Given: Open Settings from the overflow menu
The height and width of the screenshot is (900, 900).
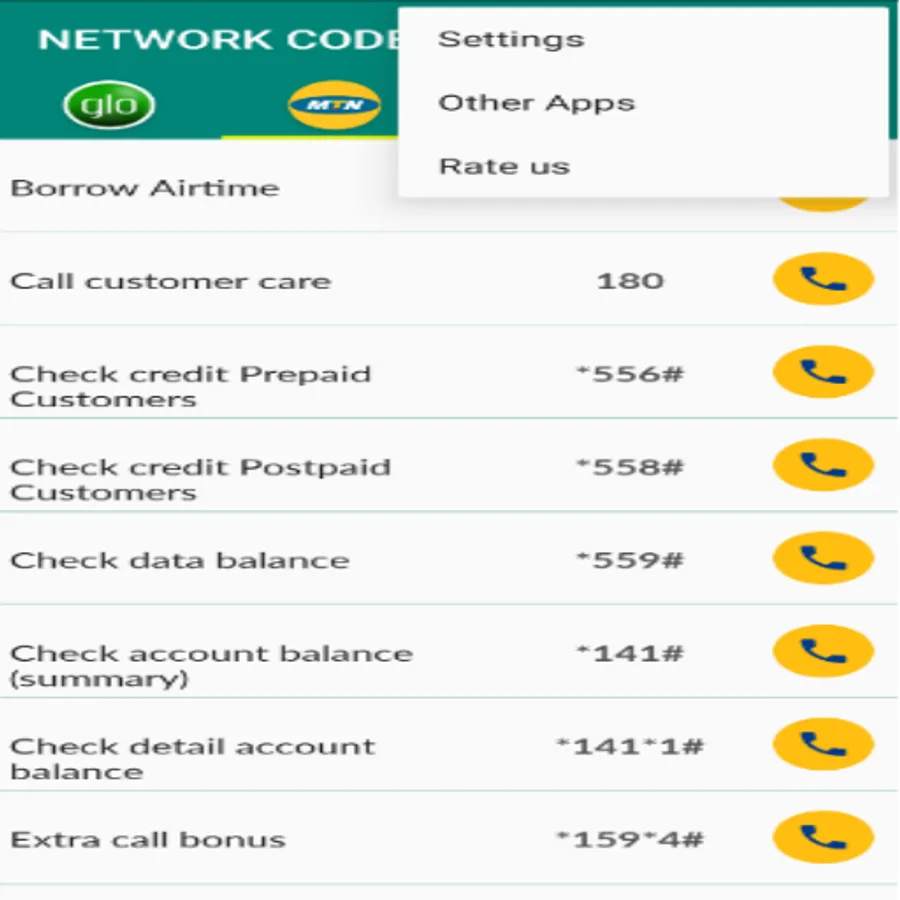Looking at the screenshot, I should coord(511,40).
